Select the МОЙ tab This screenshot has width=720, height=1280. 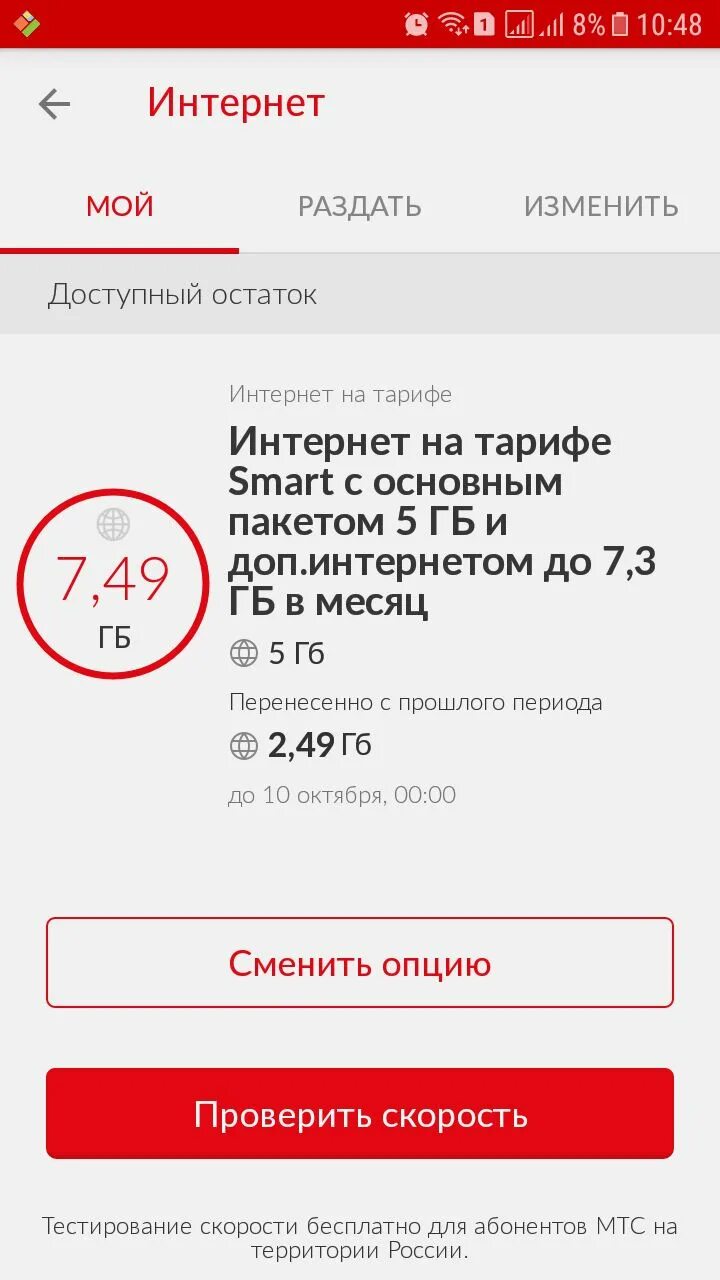(120, 207)
